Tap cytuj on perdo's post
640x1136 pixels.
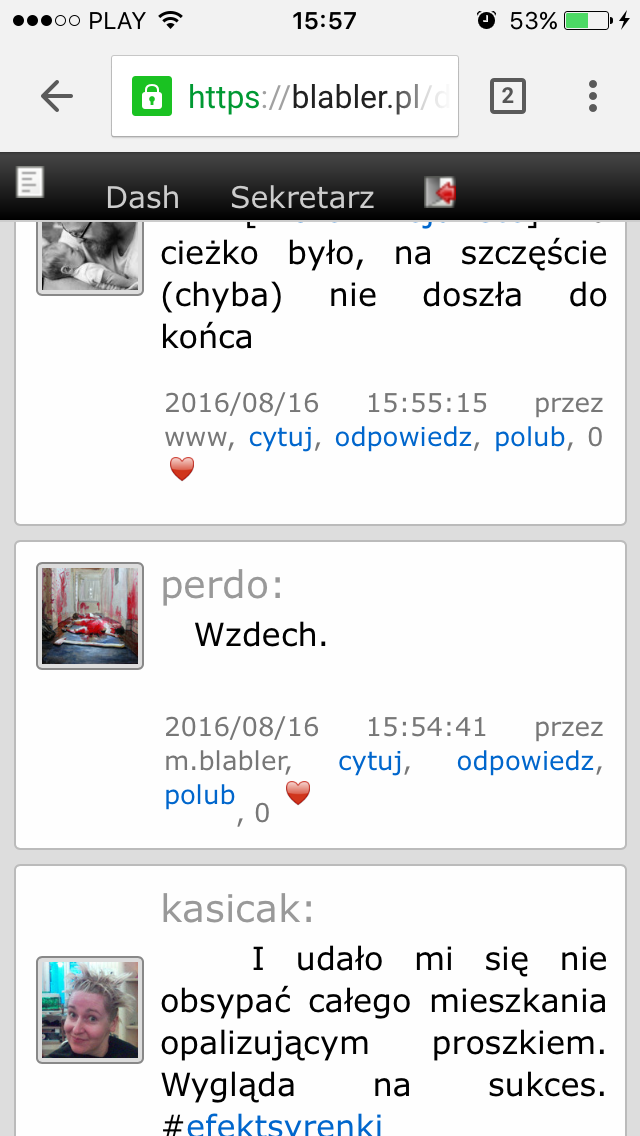(x=370, y=761)
